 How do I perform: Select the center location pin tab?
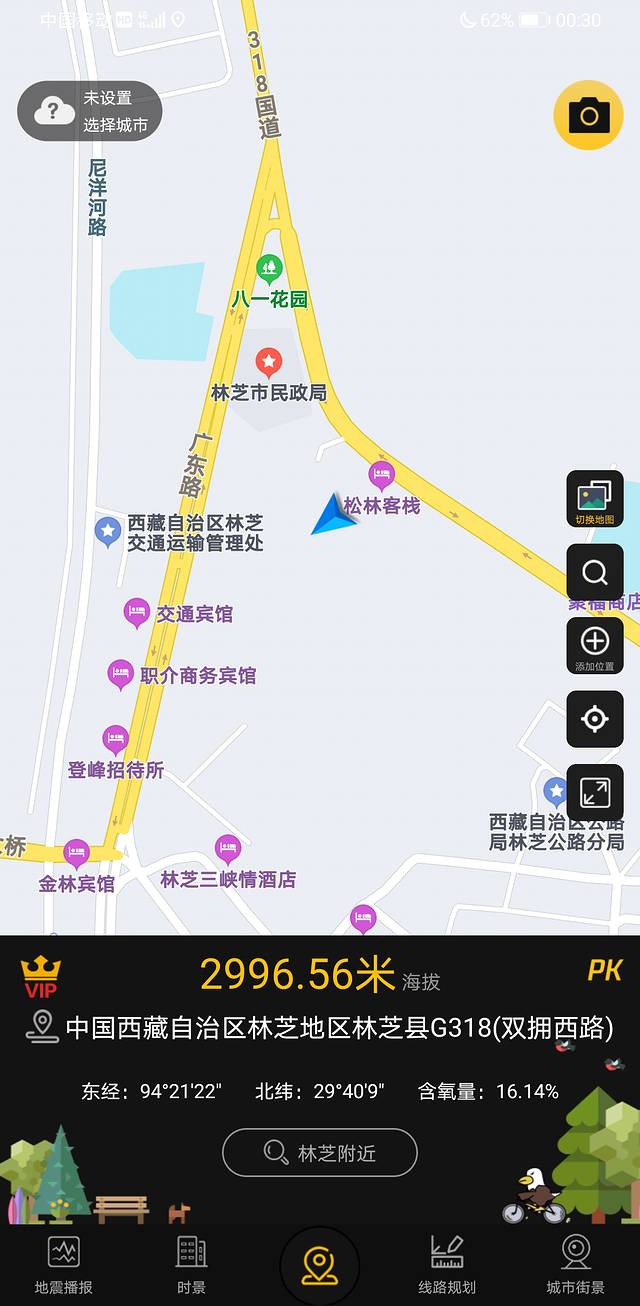(320, 1266)
